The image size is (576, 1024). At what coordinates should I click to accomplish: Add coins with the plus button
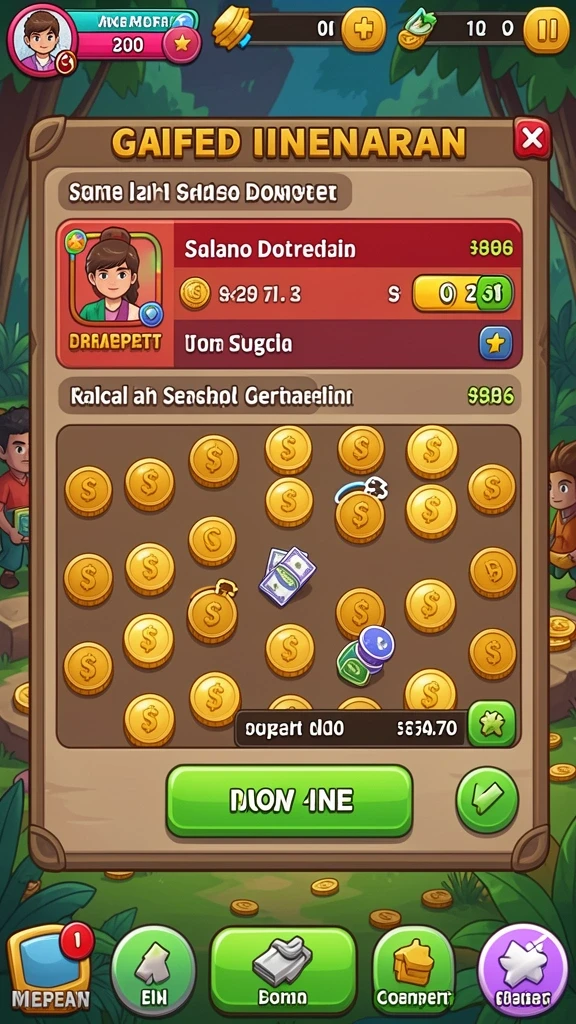coord(364,29)
